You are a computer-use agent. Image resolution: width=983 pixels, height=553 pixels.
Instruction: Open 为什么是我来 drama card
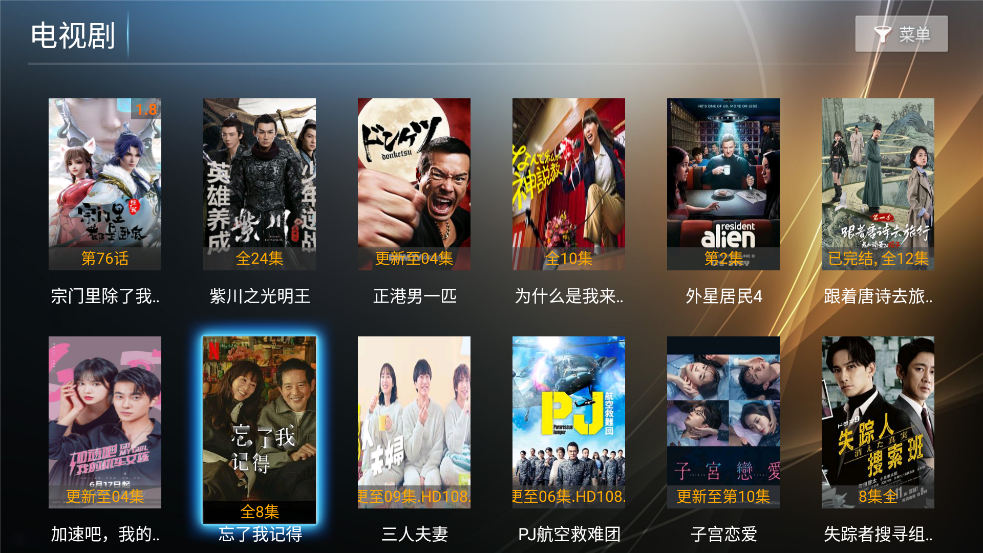(x=568, y=184)
